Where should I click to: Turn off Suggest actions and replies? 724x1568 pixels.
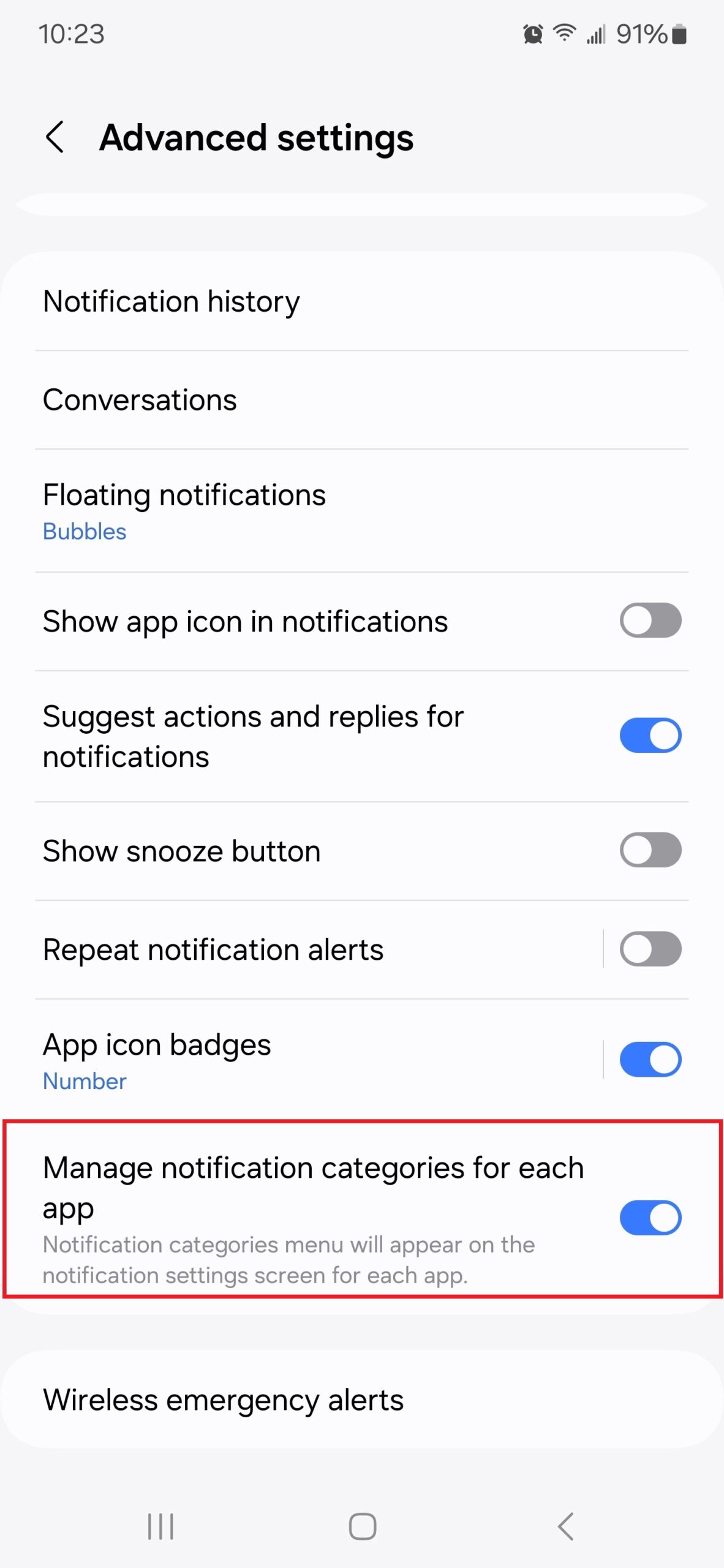650,735
